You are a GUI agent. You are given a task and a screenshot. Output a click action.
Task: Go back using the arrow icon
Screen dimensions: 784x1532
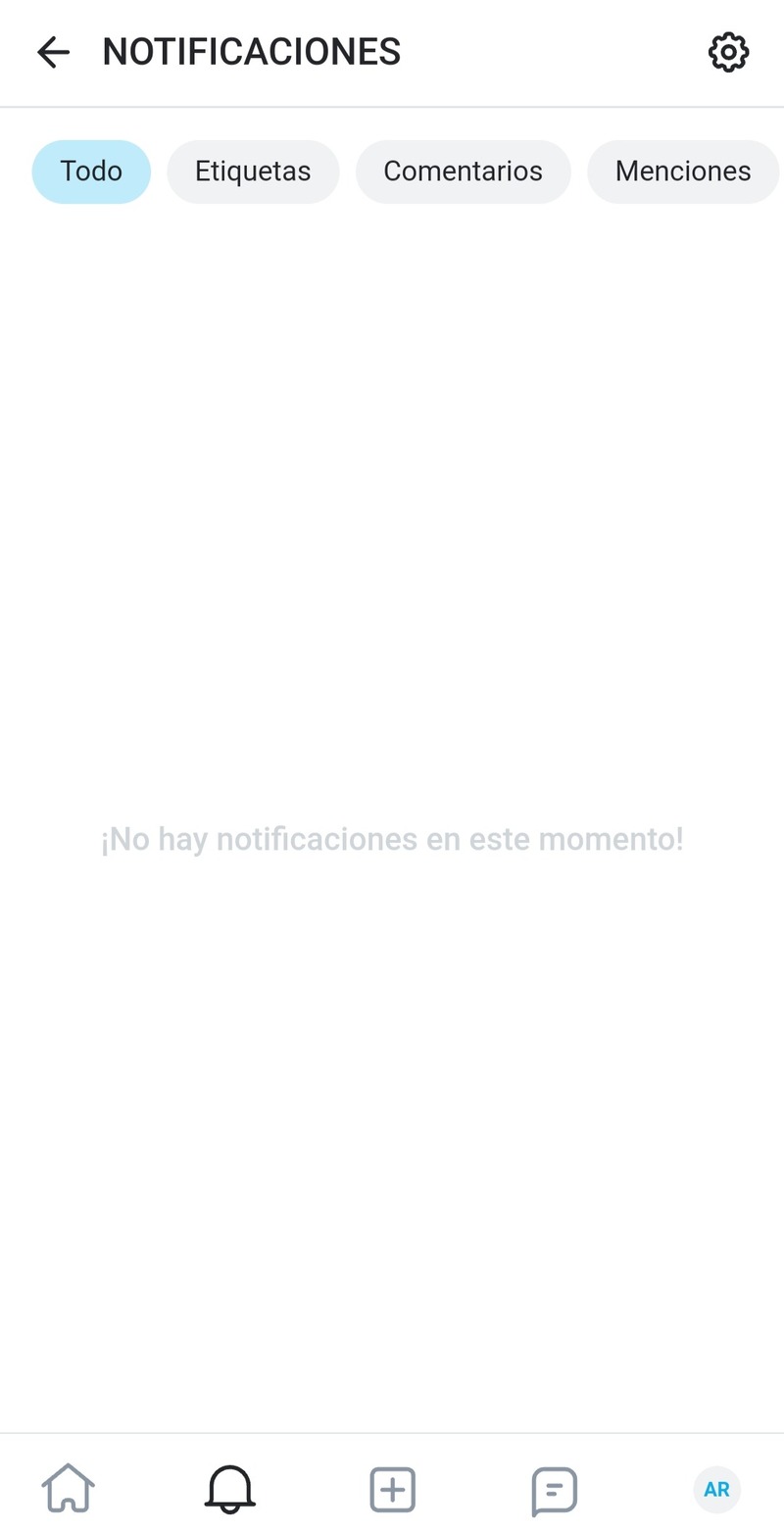[53, 52]
